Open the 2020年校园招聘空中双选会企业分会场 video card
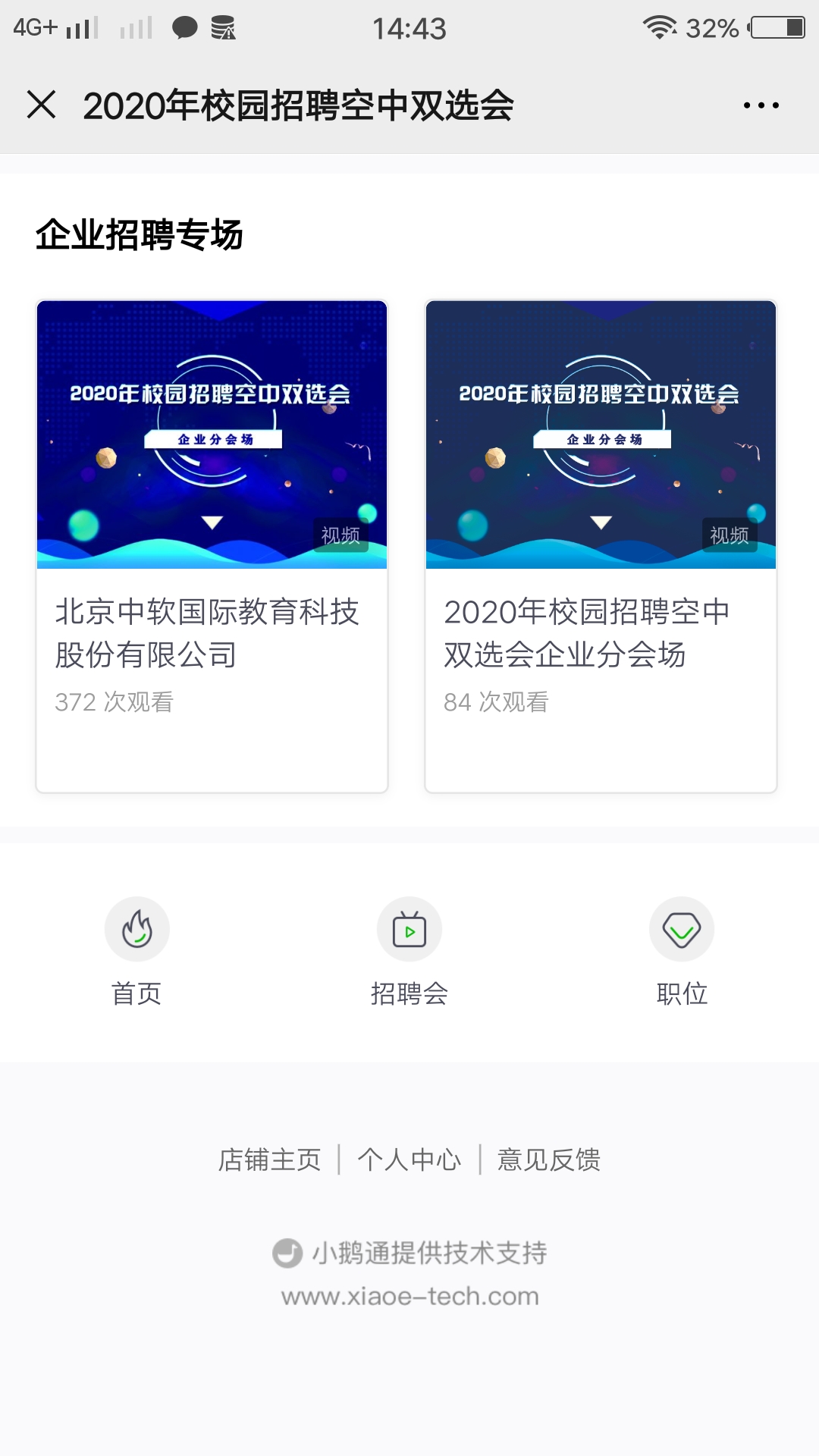The image size is (819, 1456). coord(601,546)
